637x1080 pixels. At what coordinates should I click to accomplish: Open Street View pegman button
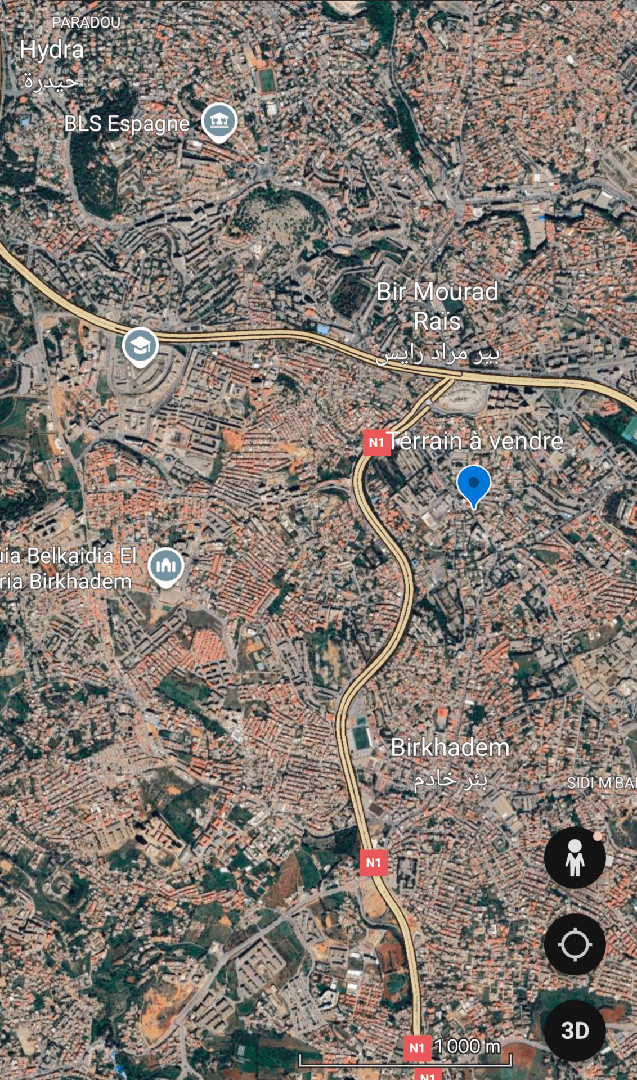tap(575, 858)
